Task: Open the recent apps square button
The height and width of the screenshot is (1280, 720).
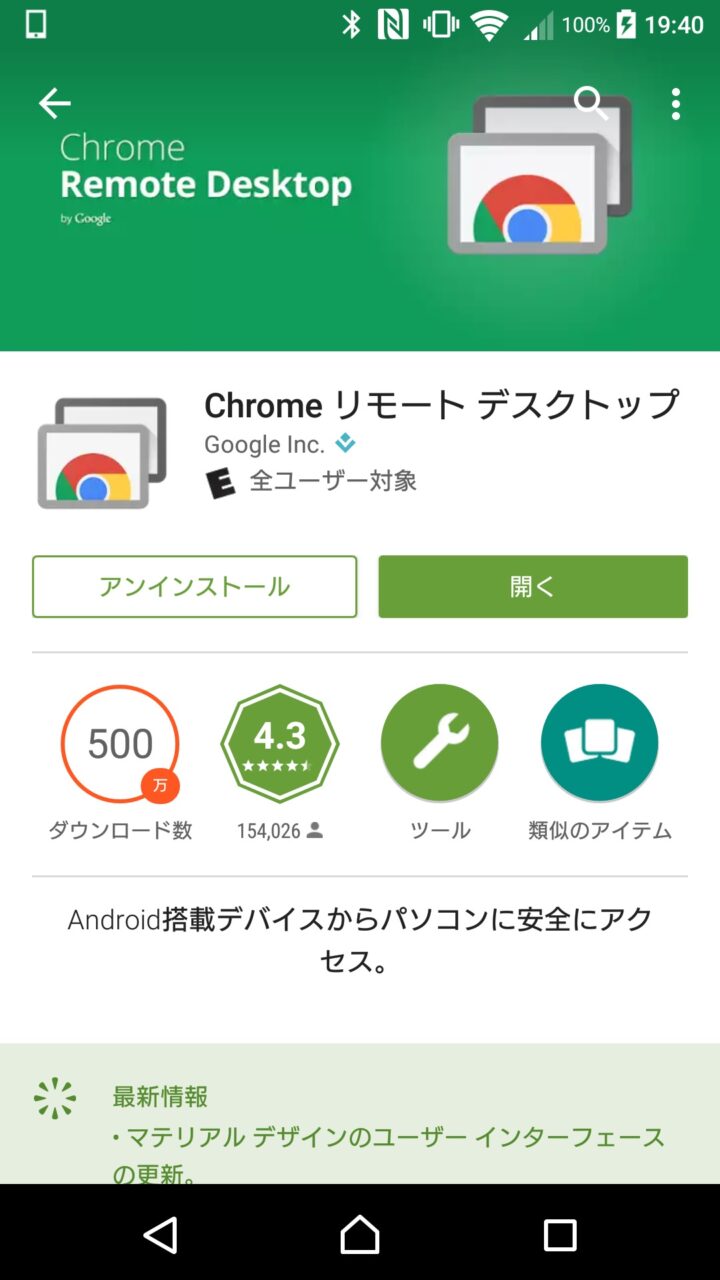Action: tap(560, 1235)
